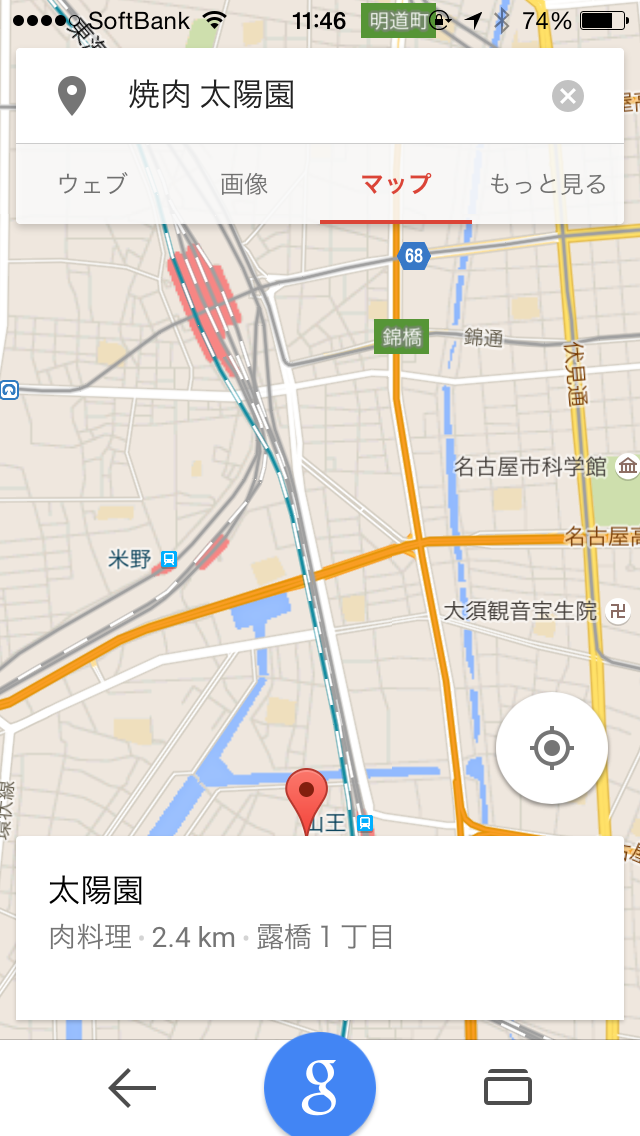Go back using the bottom arrow
640x1136 pixels.
pyautogui.click(x=132, y=1088)
